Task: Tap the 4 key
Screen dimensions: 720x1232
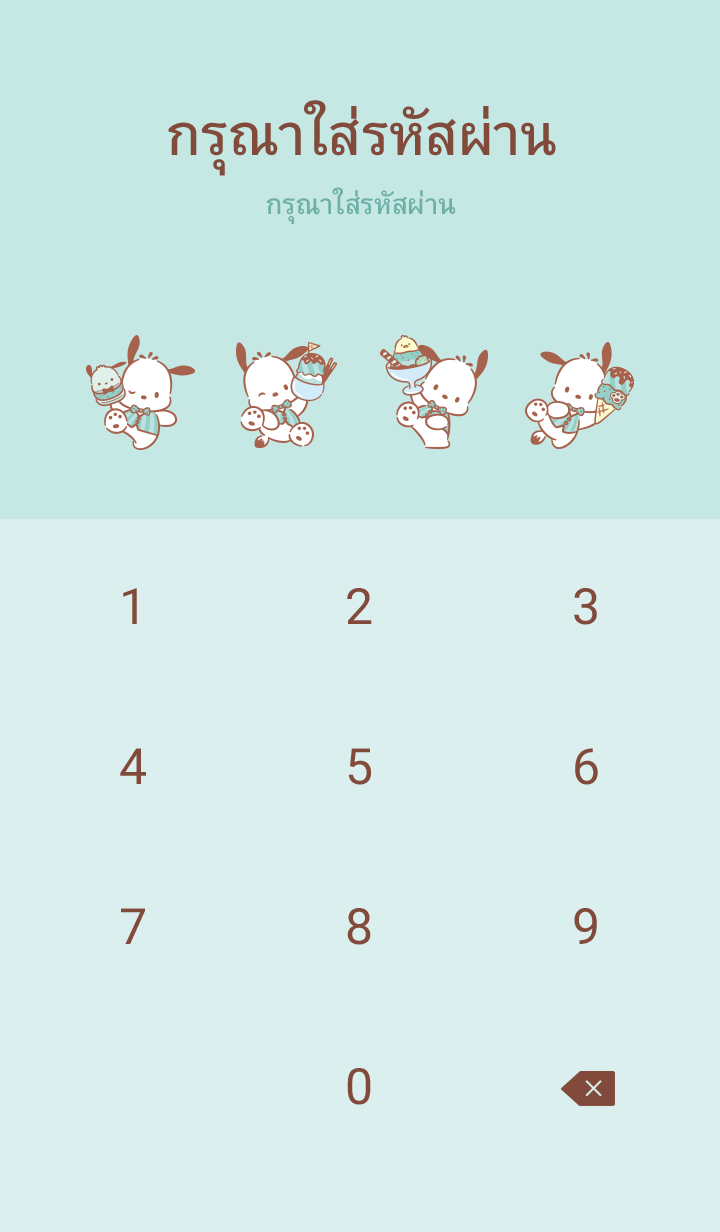Action: tap(133, 767)
